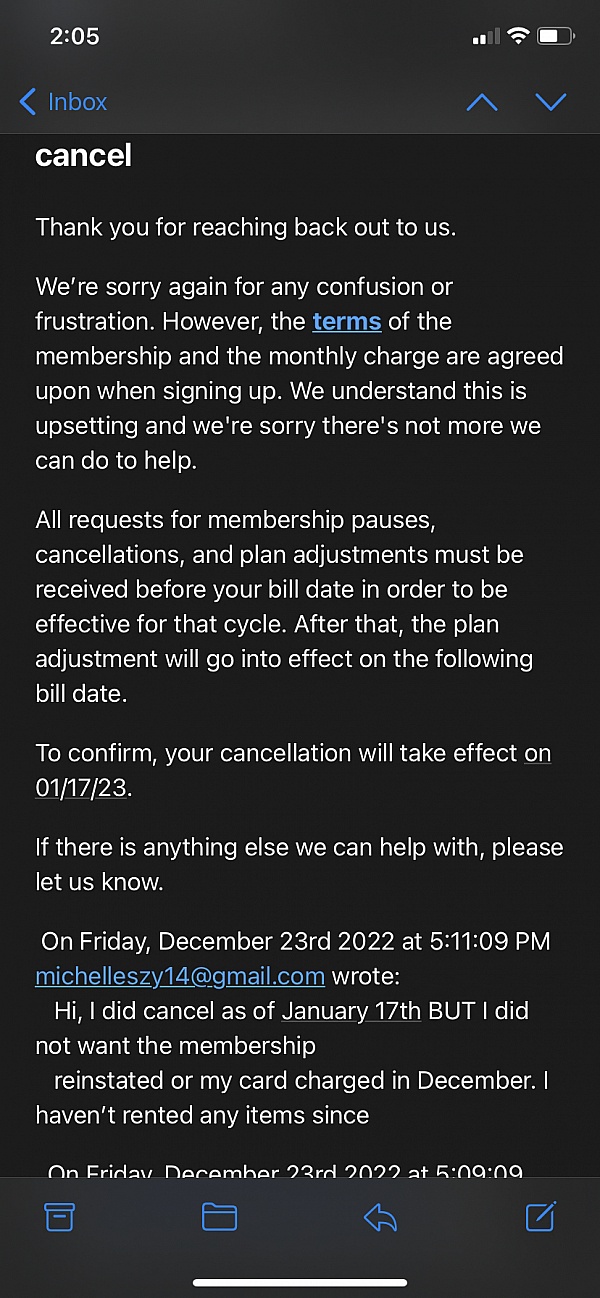
Task: Move this message to a folder
Action: pyautogui.click(x=219, y=1216)
